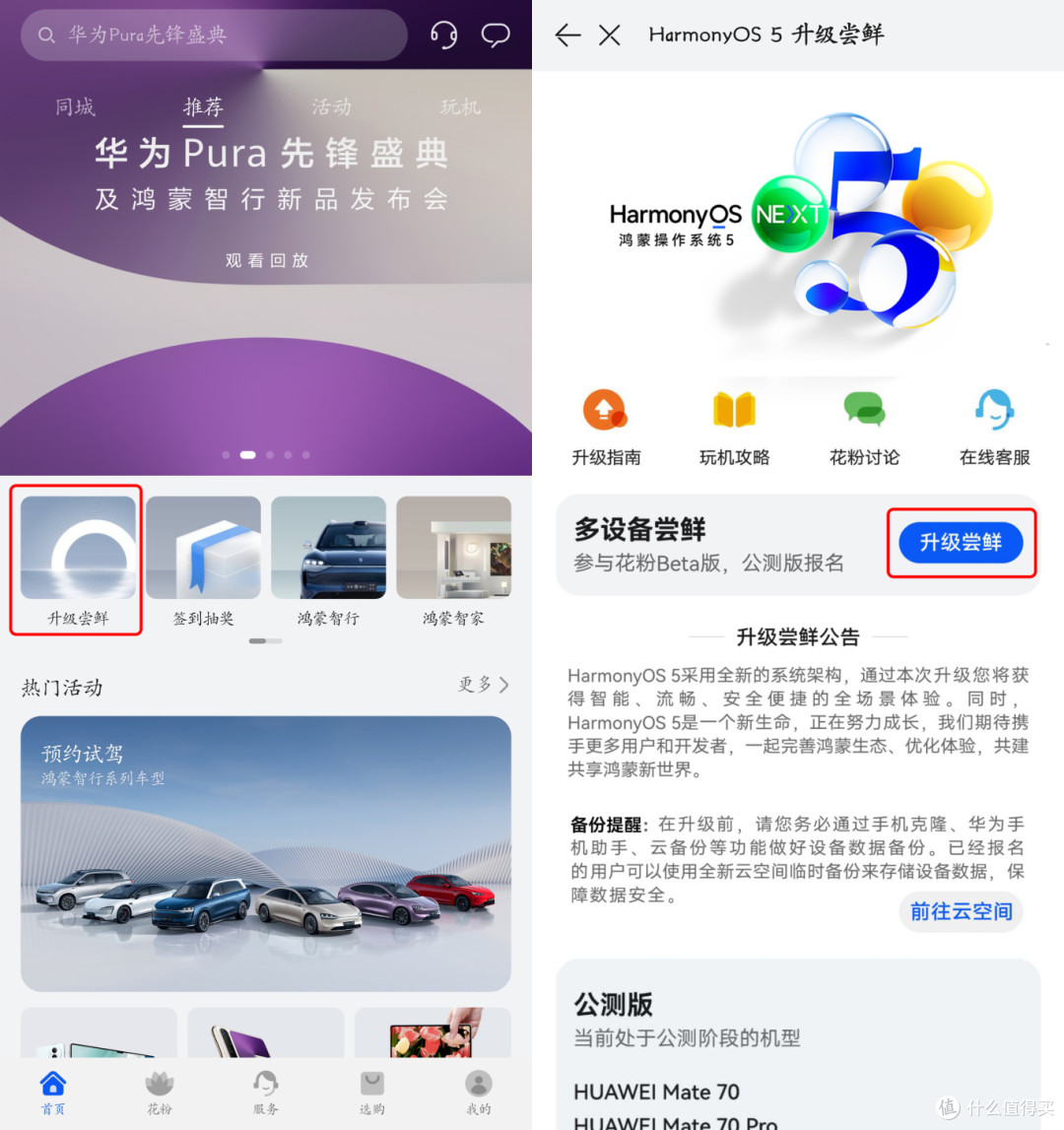Open the 玩机 tab
This screenshot has height=1130, width=1064.
459,106
